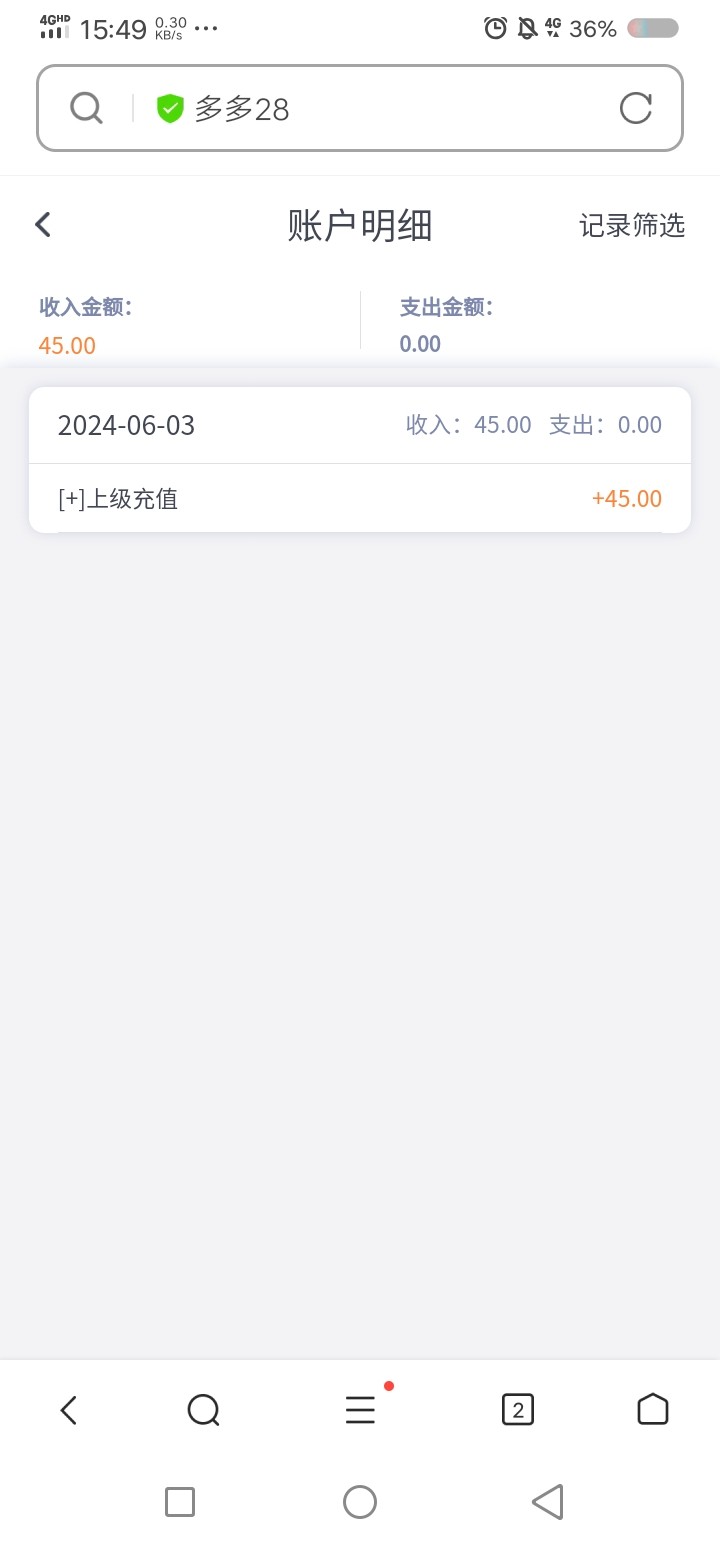View the 2 open browser tabs
This screenshot has width=720, height=1544.
coord(517,1410)
